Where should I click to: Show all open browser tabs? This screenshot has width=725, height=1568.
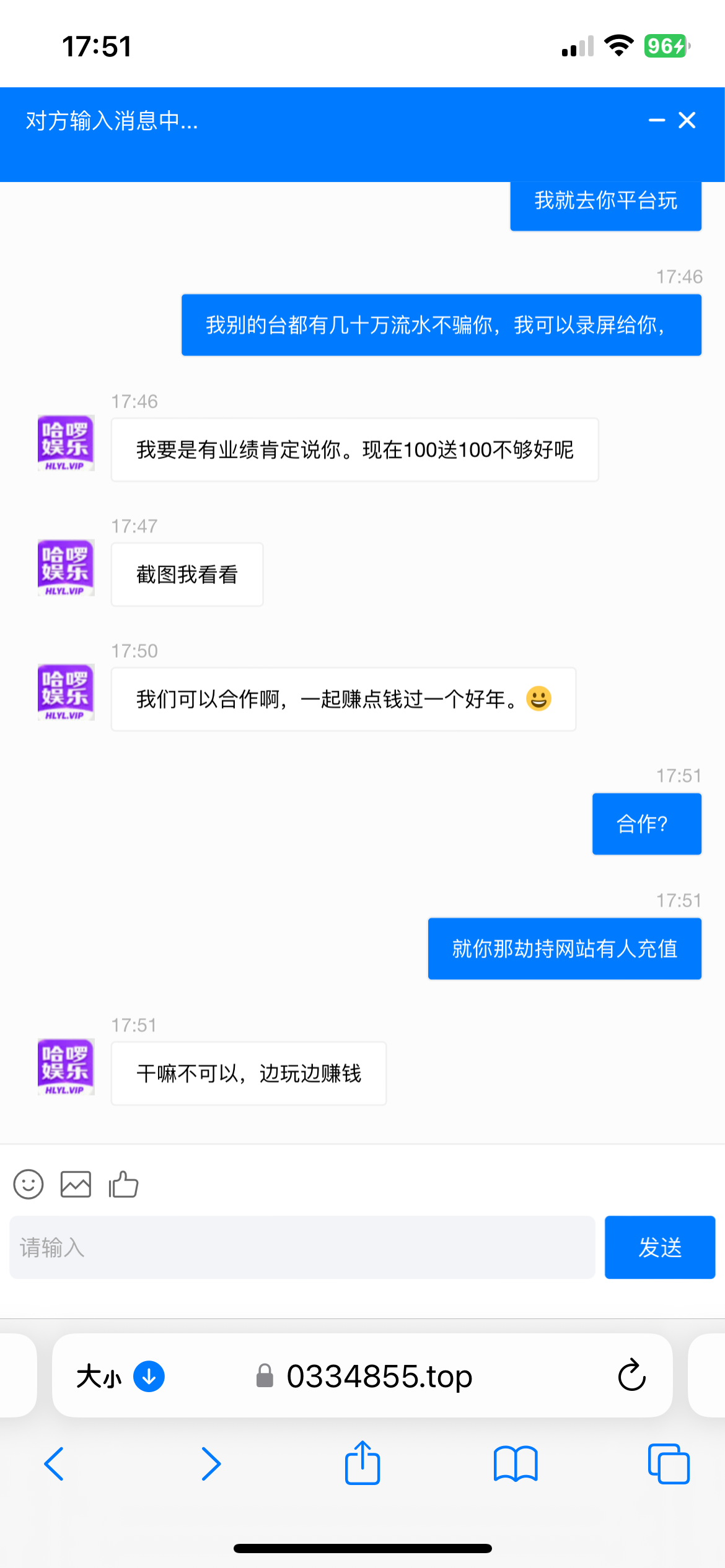coord(669,1464)
